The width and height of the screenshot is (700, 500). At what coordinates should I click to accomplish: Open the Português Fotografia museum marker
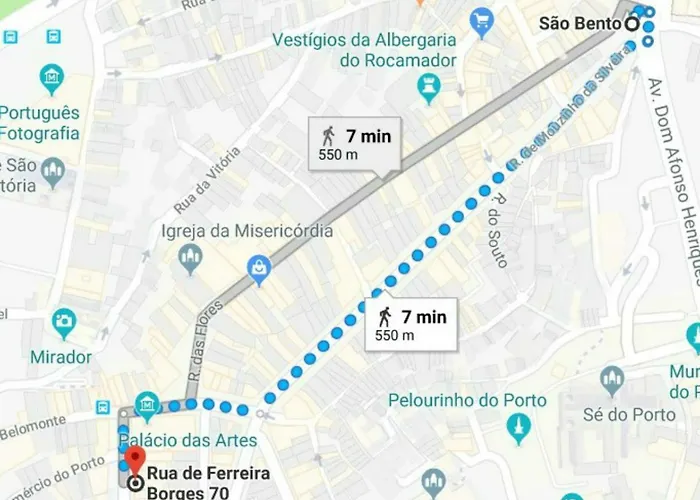[x=52, y=78]
